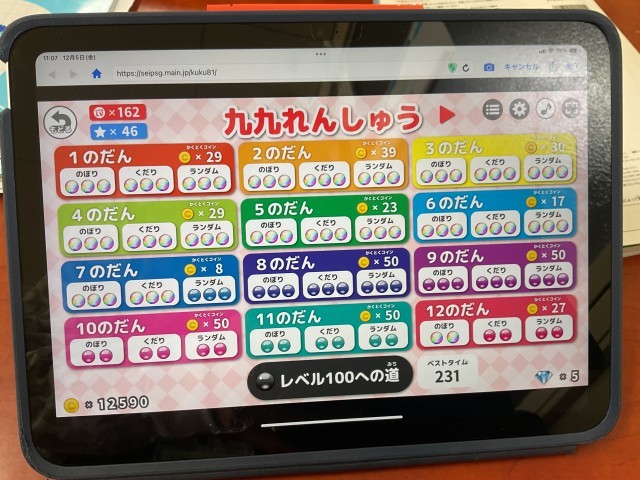Select くだり in 4のだん

click(x=146, y=237)
